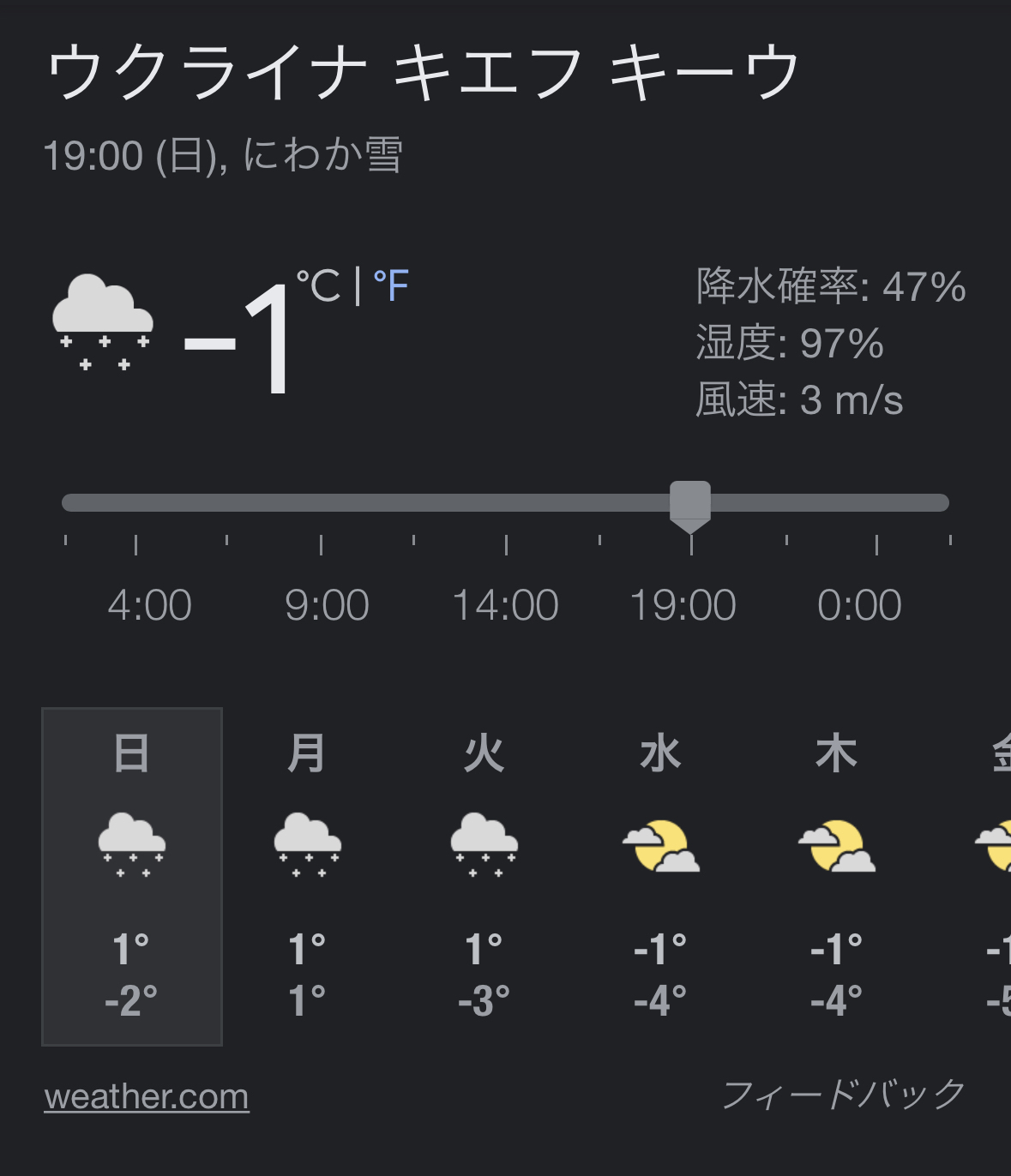Switch temperature unit to °F

point(391,285)
